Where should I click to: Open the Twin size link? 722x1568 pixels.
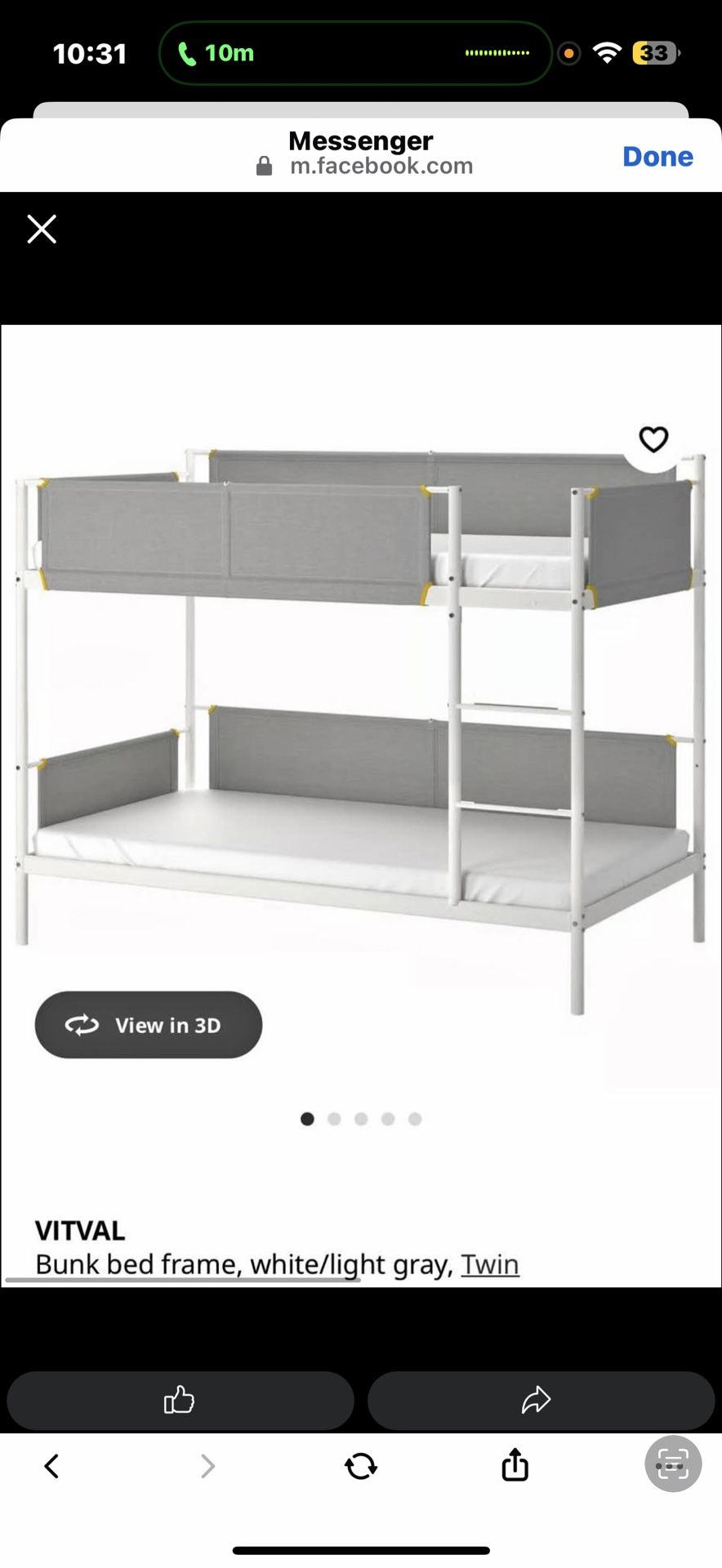point(489,1263)
